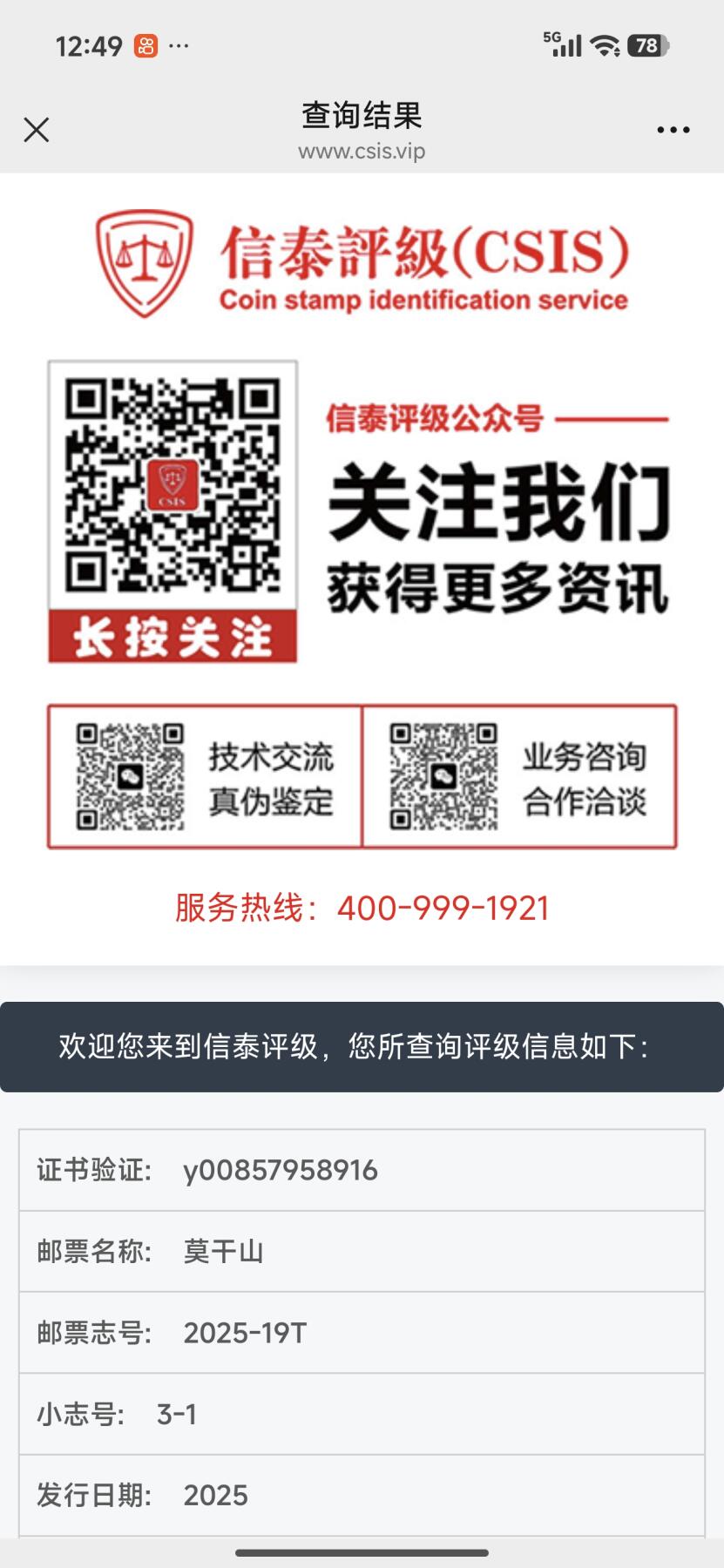This screenshot has height=1568, width=724.
Task: Tap the 查询结果 page title
Action: click(x=362, y=115)
